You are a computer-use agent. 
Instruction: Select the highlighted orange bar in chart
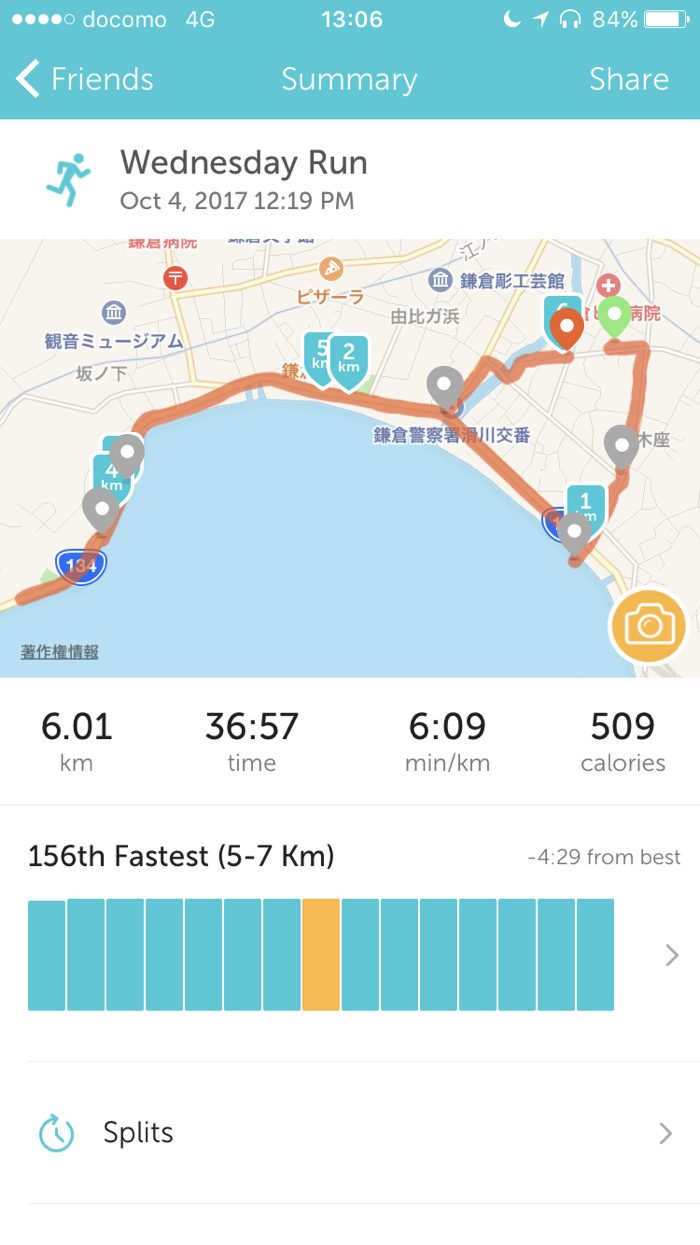point(321,954)
